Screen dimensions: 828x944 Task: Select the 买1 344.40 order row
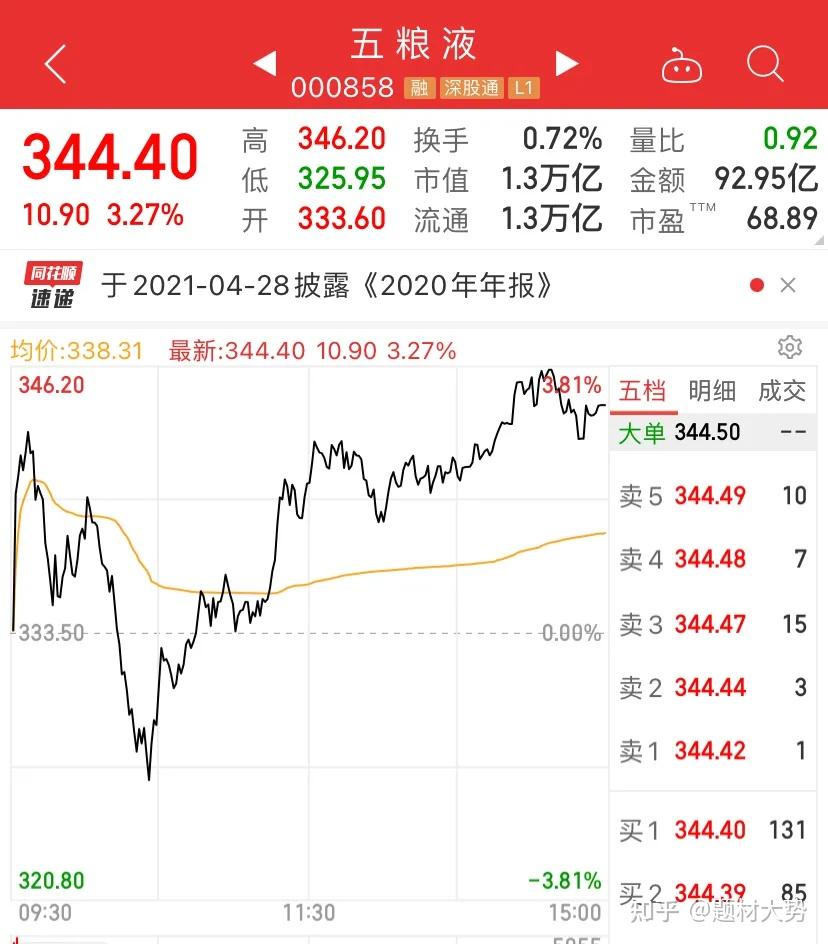712,830
